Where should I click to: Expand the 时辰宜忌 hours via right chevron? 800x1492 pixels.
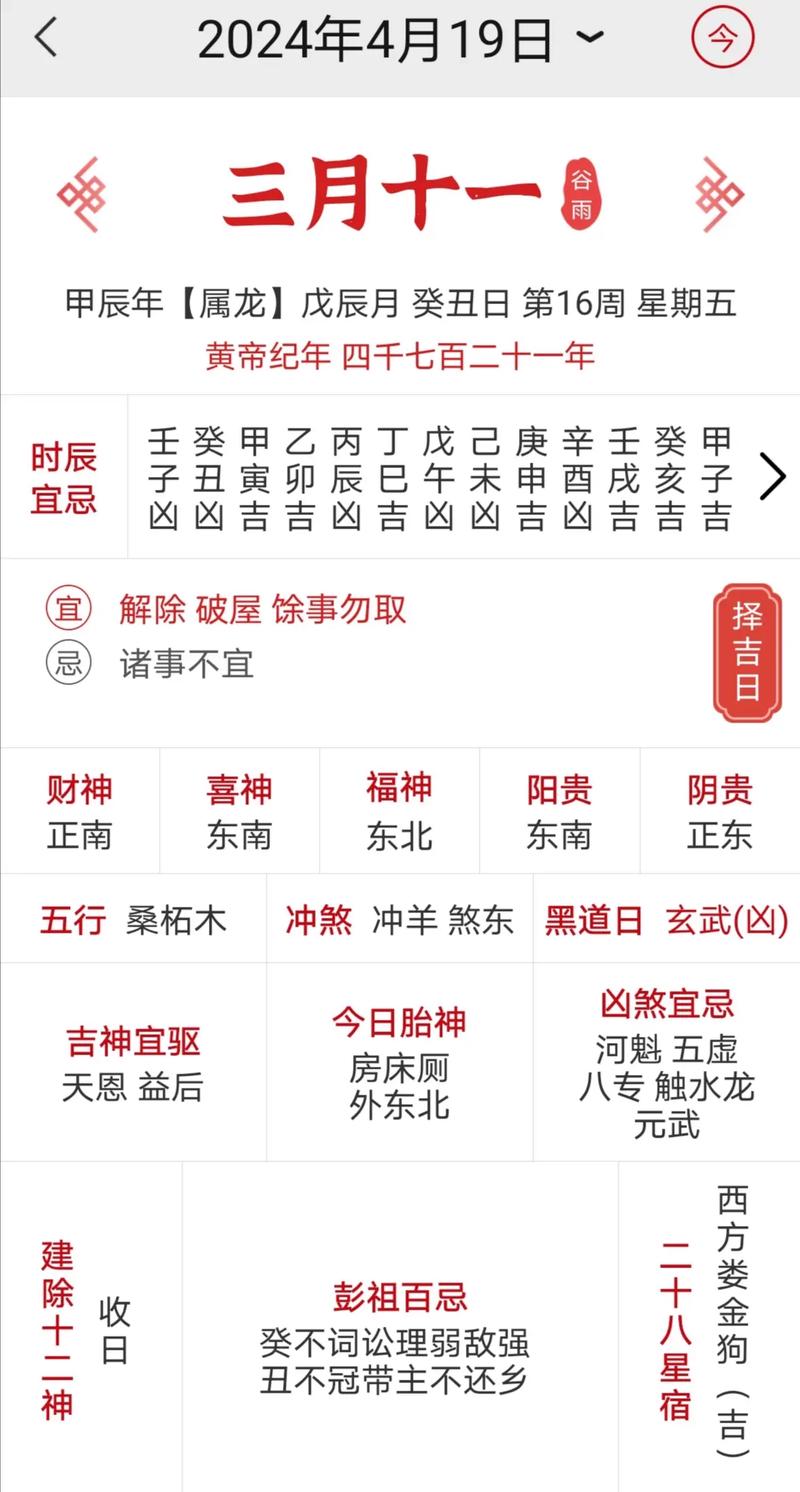coord(772,476)
